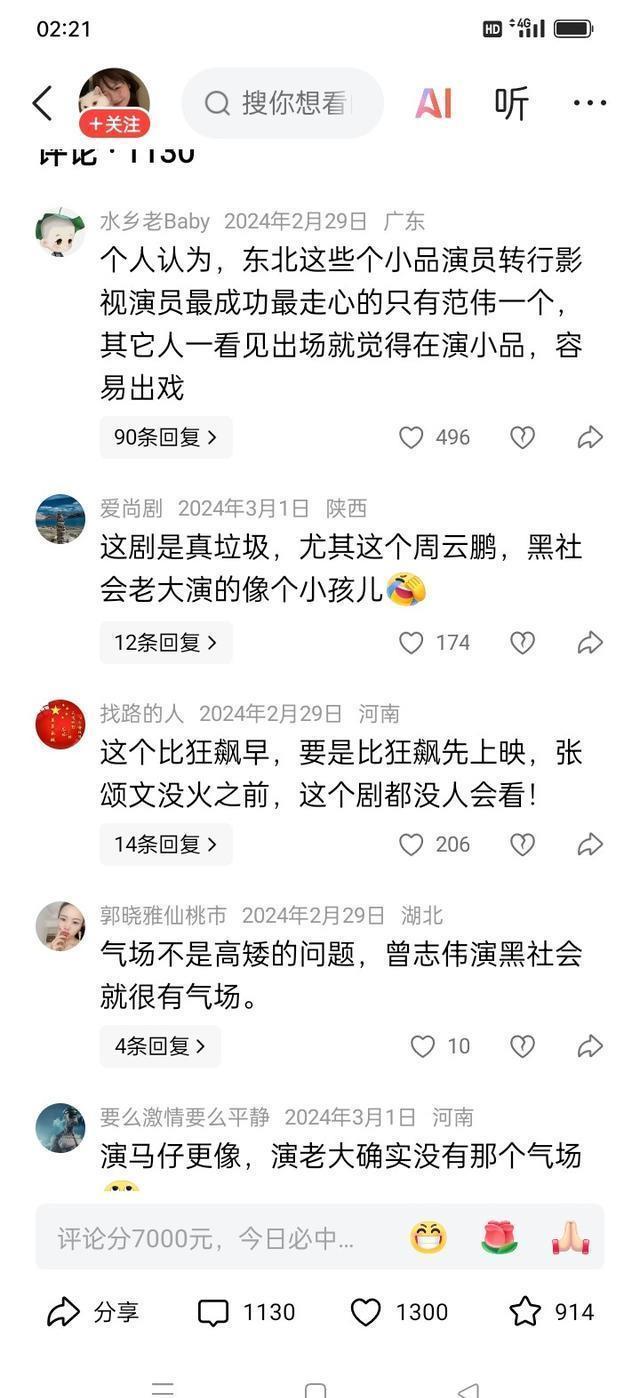Tap the comment input field
Image resolution: width=640 pixels, height=1398 pixels.
210,1238
